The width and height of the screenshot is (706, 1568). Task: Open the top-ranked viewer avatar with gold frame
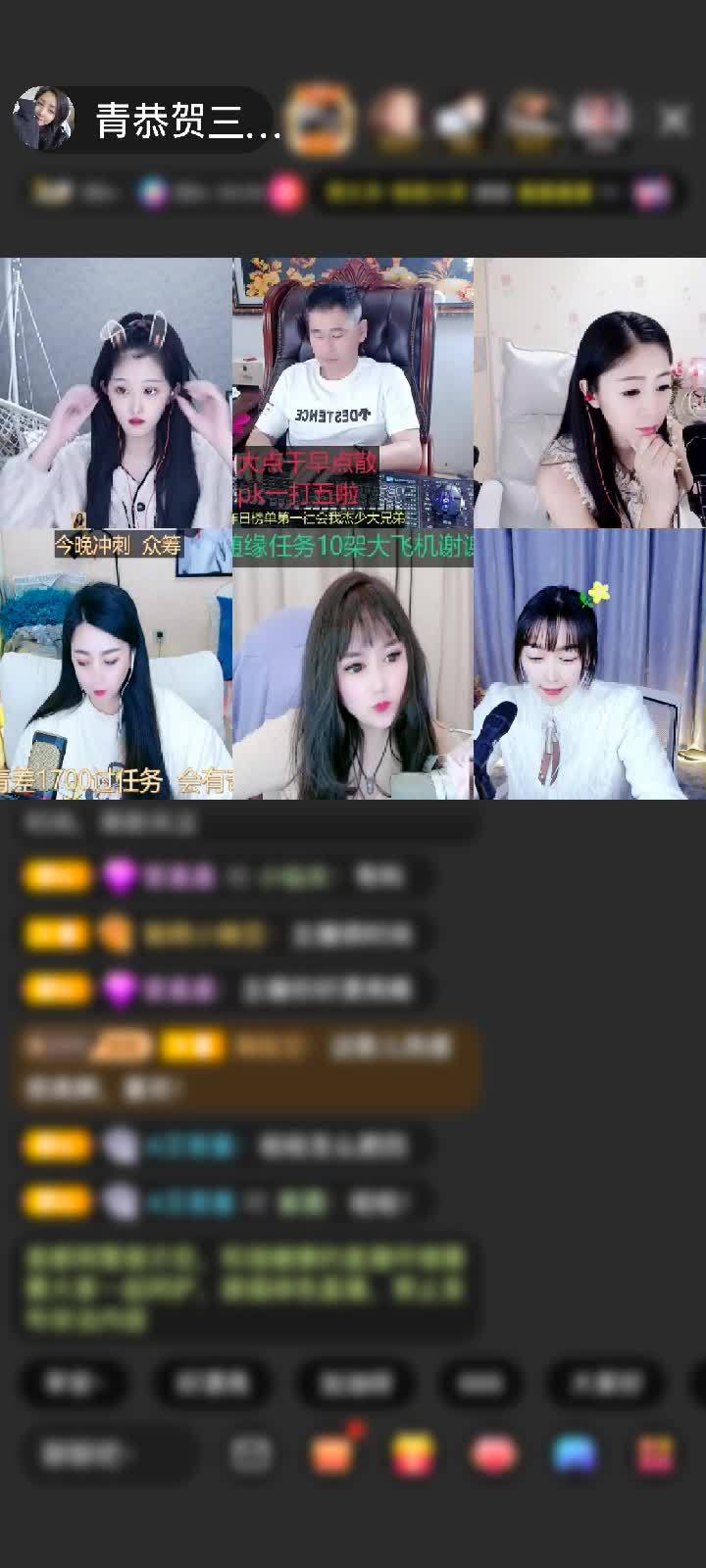[322, 120]
